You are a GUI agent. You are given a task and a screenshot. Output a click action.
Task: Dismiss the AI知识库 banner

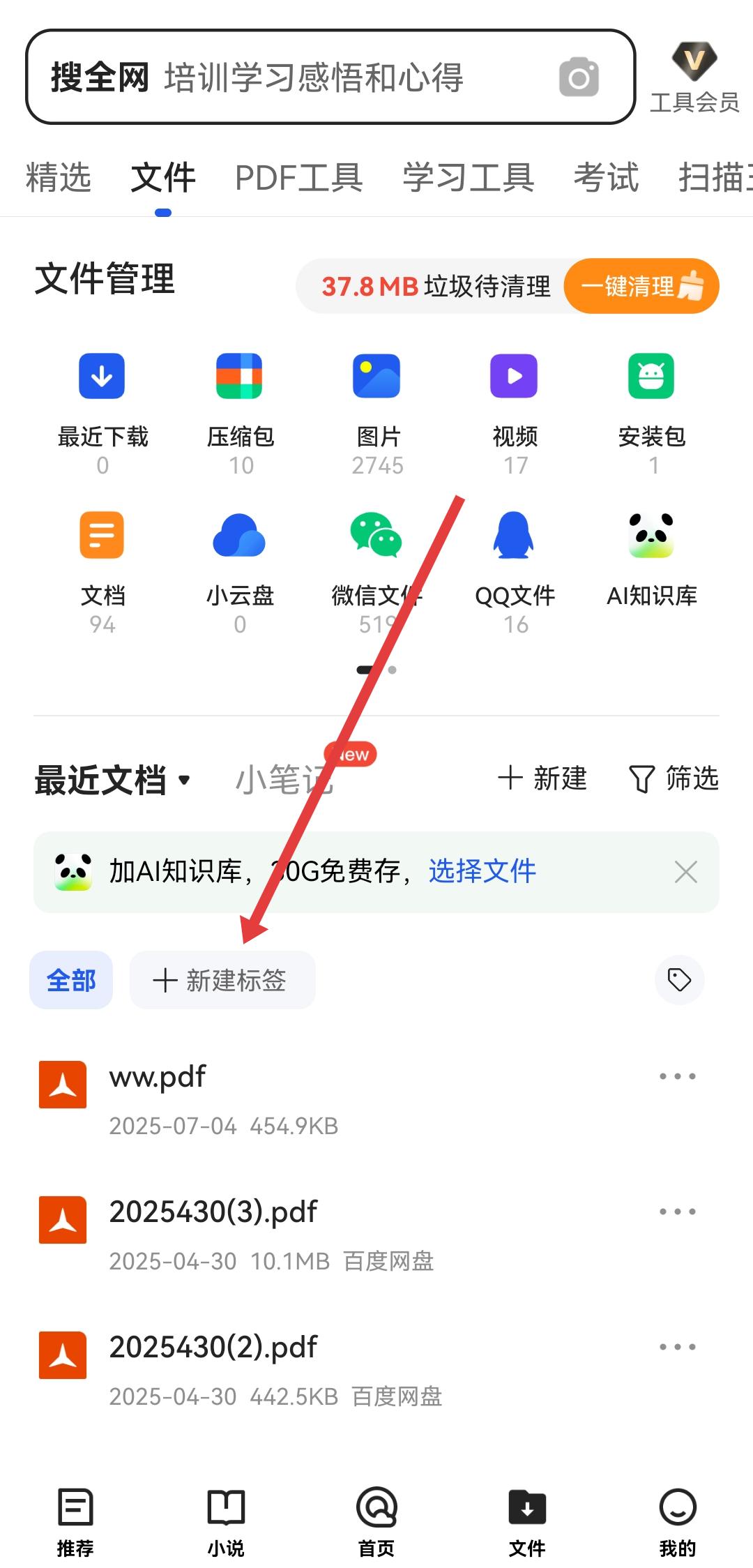(x=685, y=872)
